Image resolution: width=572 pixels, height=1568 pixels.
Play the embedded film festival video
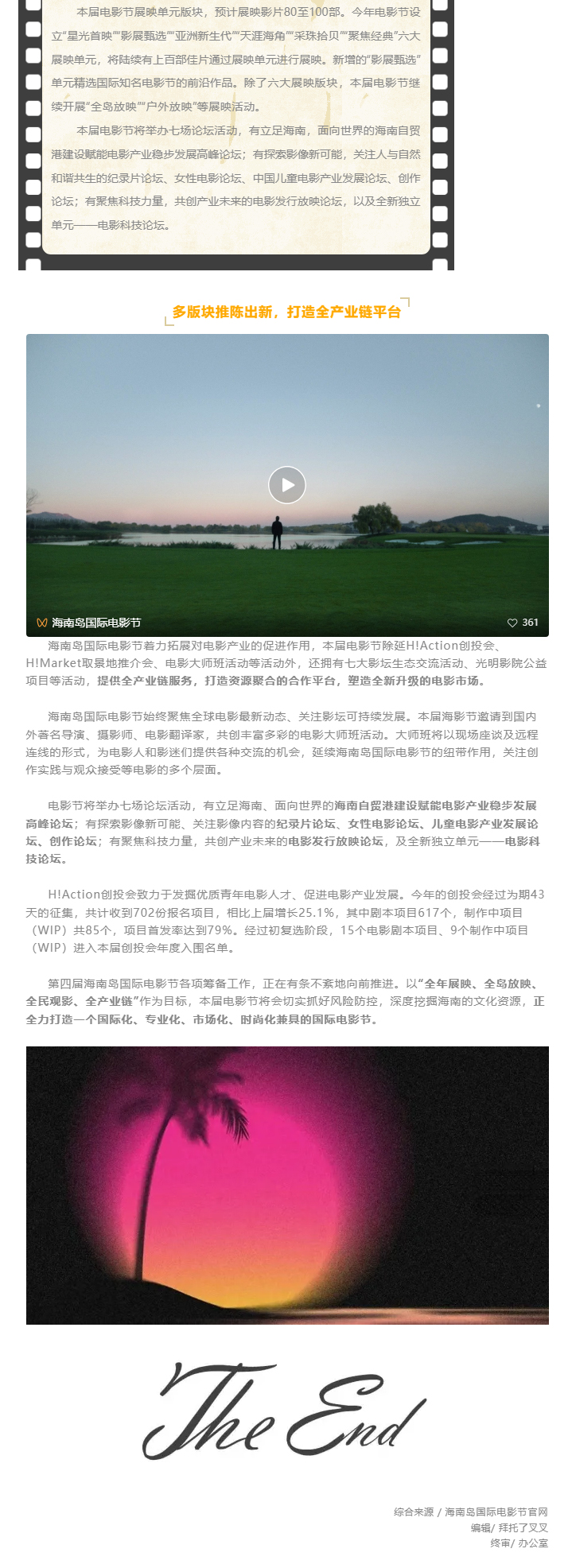287,485
